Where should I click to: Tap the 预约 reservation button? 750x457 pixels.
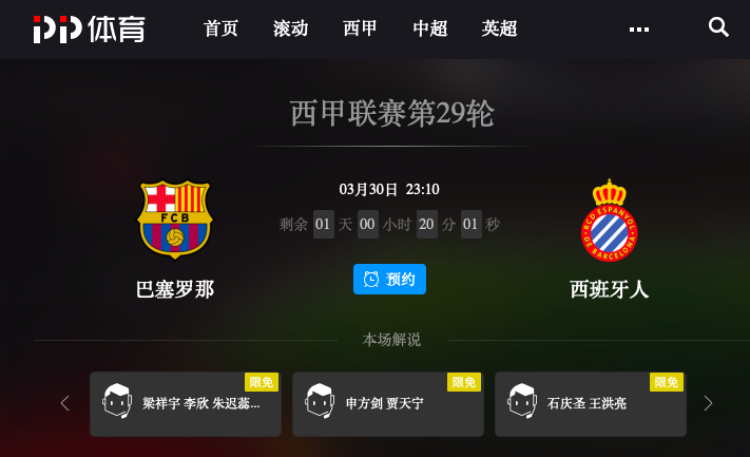389,279
